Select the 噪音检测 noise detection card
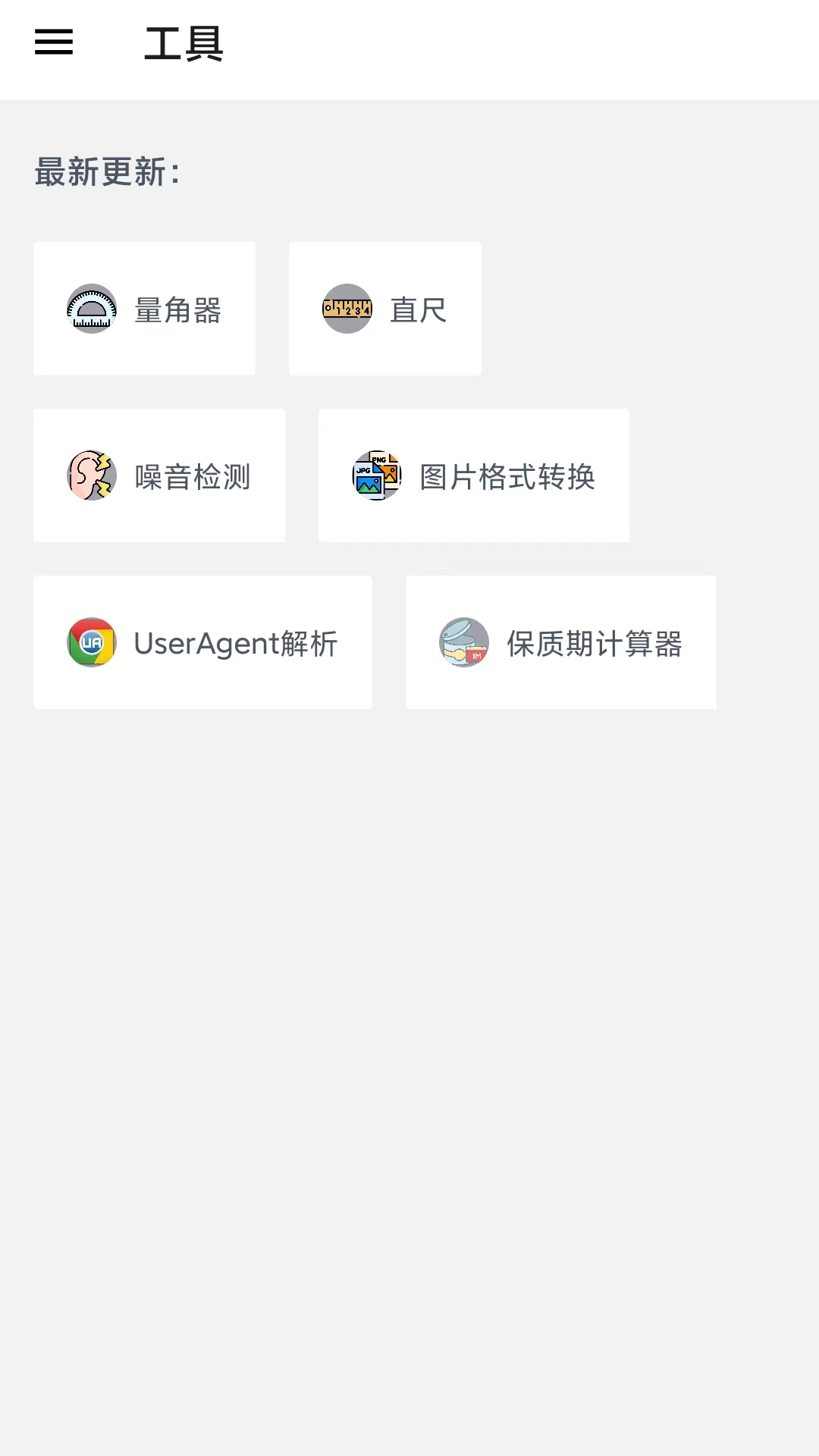Viewport: 819px width, 1456px height. pyautogui.click(x=159, y=475)
